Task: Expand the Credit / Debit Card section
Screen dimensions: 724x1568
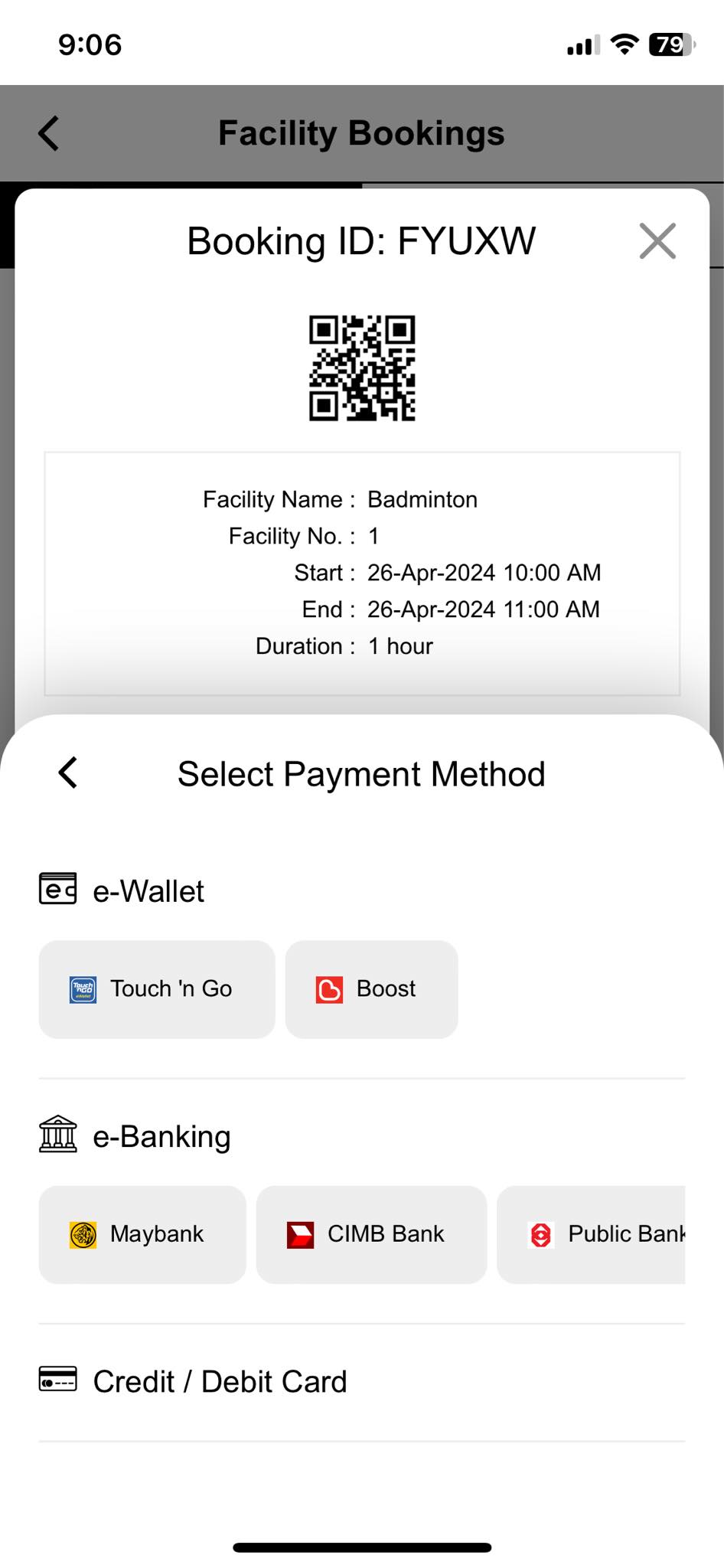Action: point(219,1381)
